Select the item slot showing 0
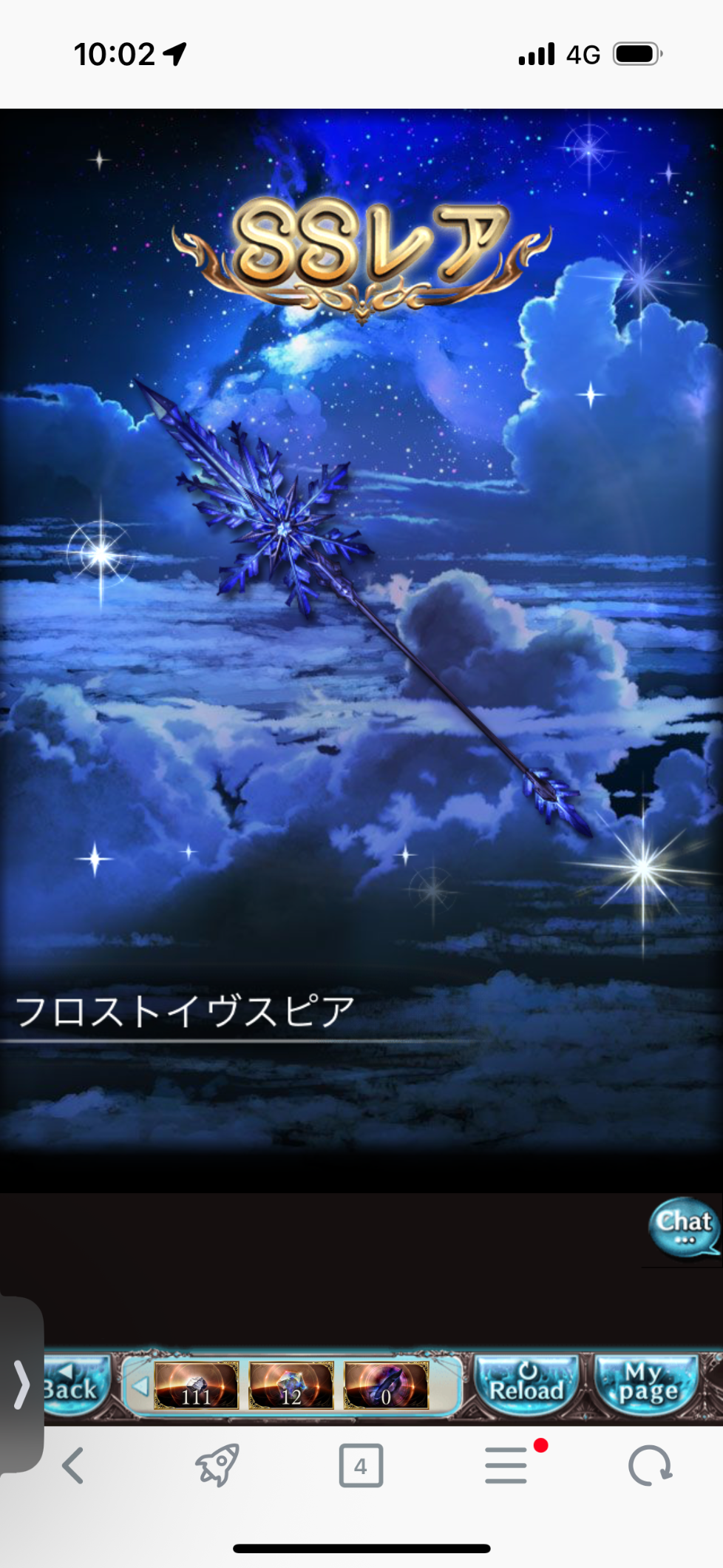Screen dimensions: 723x1568 coord(386,1386)
